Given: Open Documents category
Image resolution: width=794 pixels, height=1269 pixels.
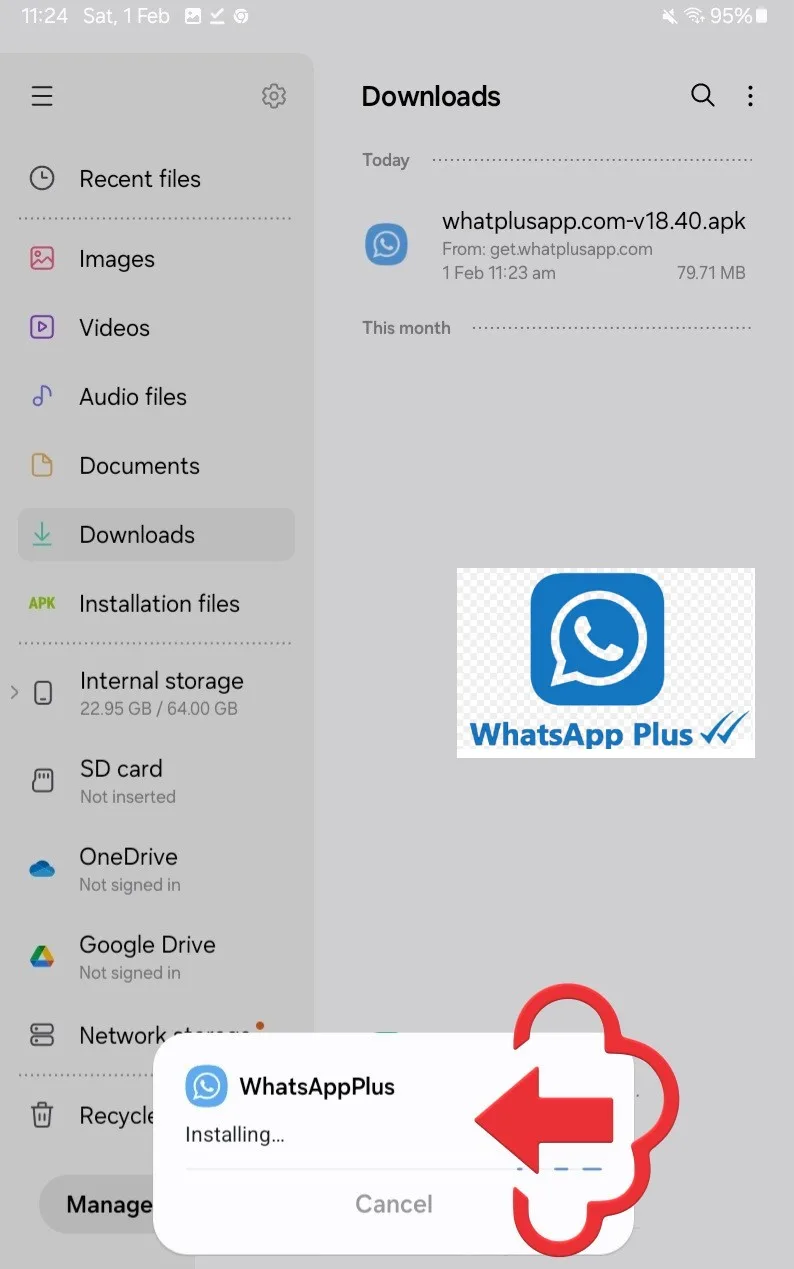Looking at the screenshot, I should 139,466.
